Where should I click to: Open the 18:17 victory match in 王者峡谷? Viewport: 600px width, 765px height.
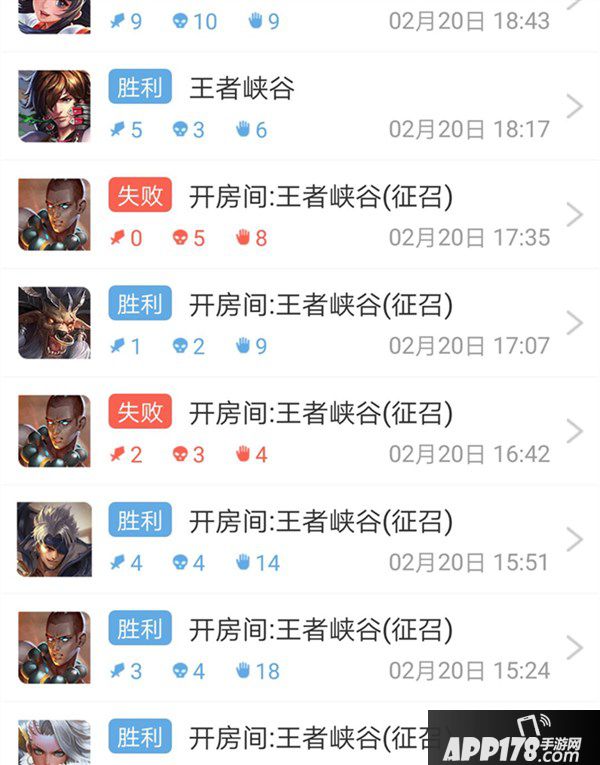(x=300, y=106)
